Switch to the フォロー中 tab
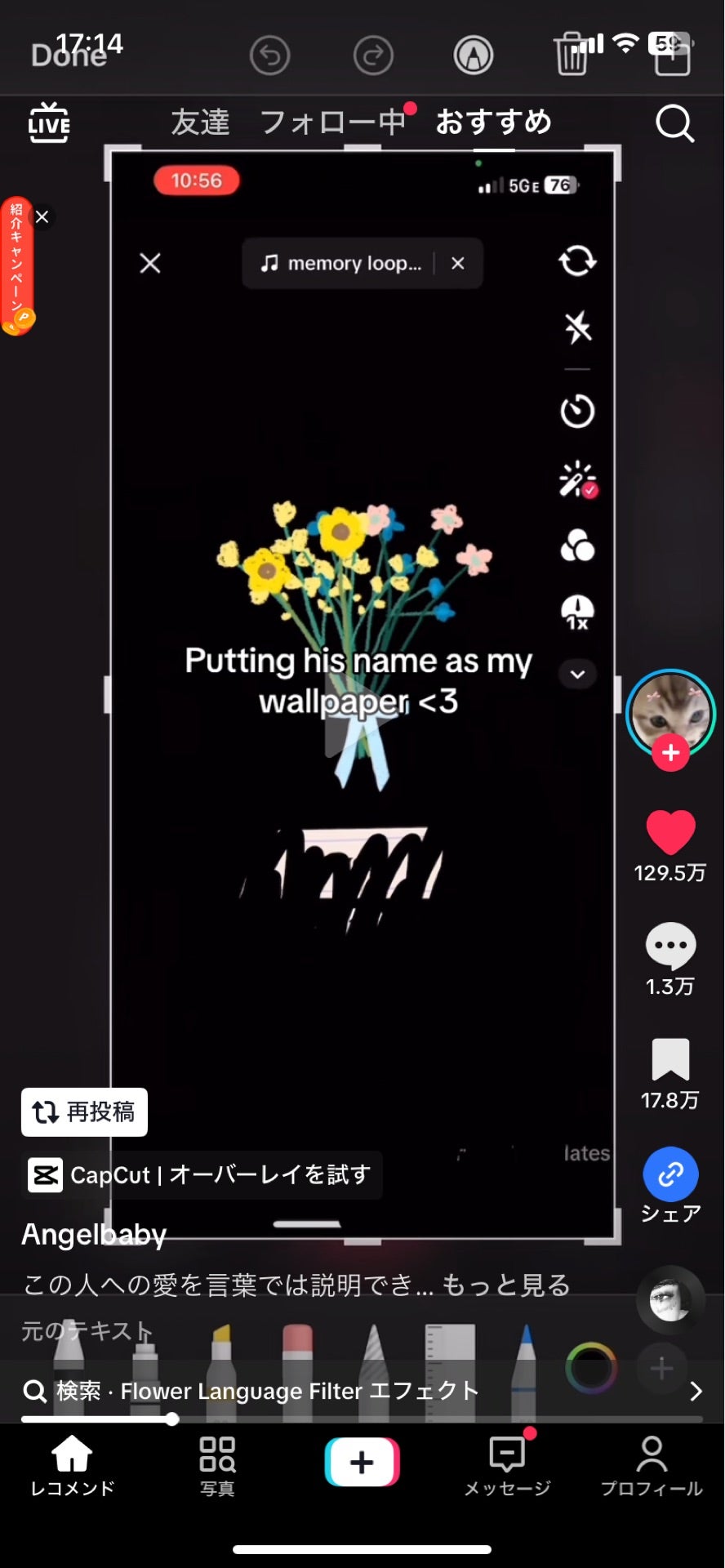This screenshot has height=1568, width=725. click(x=332, y=122)
